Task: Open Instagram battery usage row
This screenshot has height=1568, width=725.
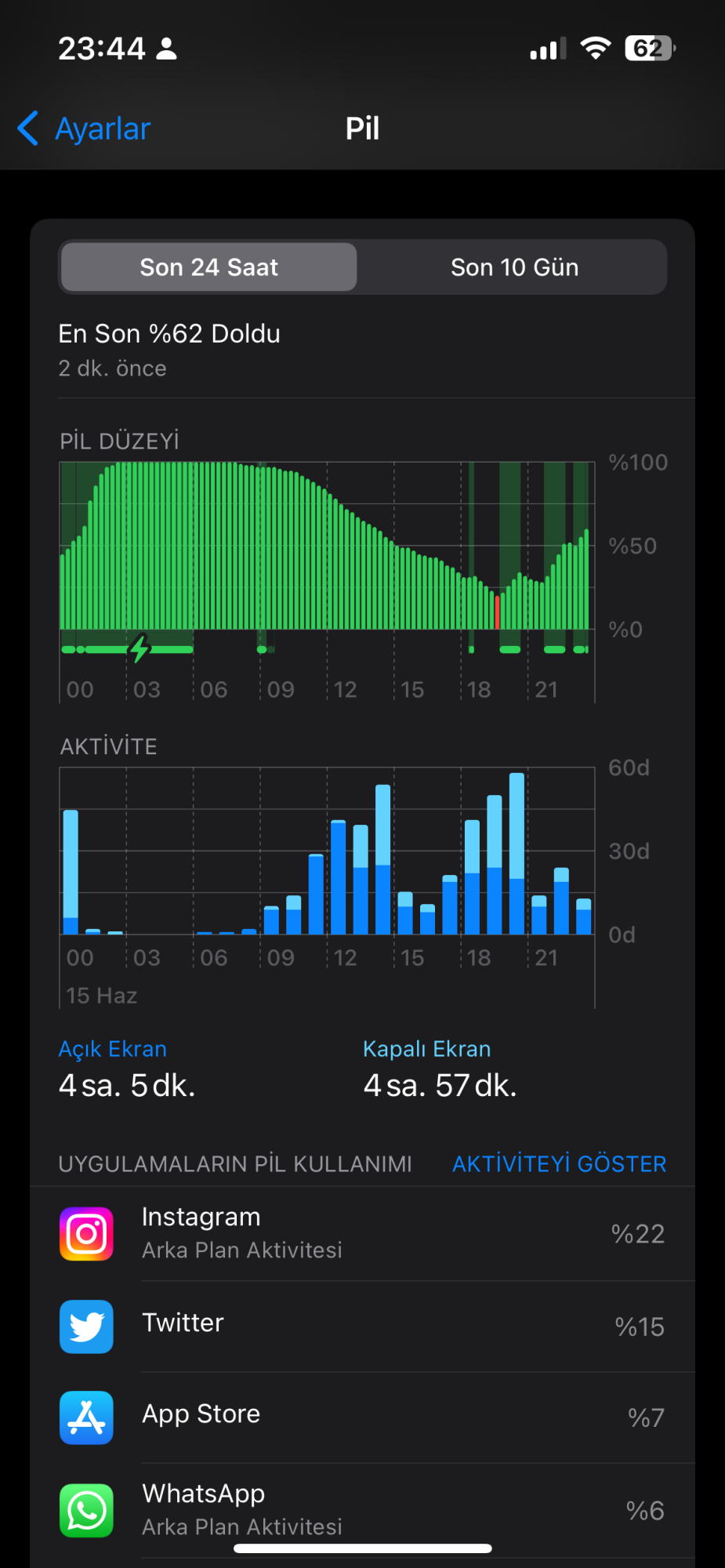Action: pos(362,1233)
